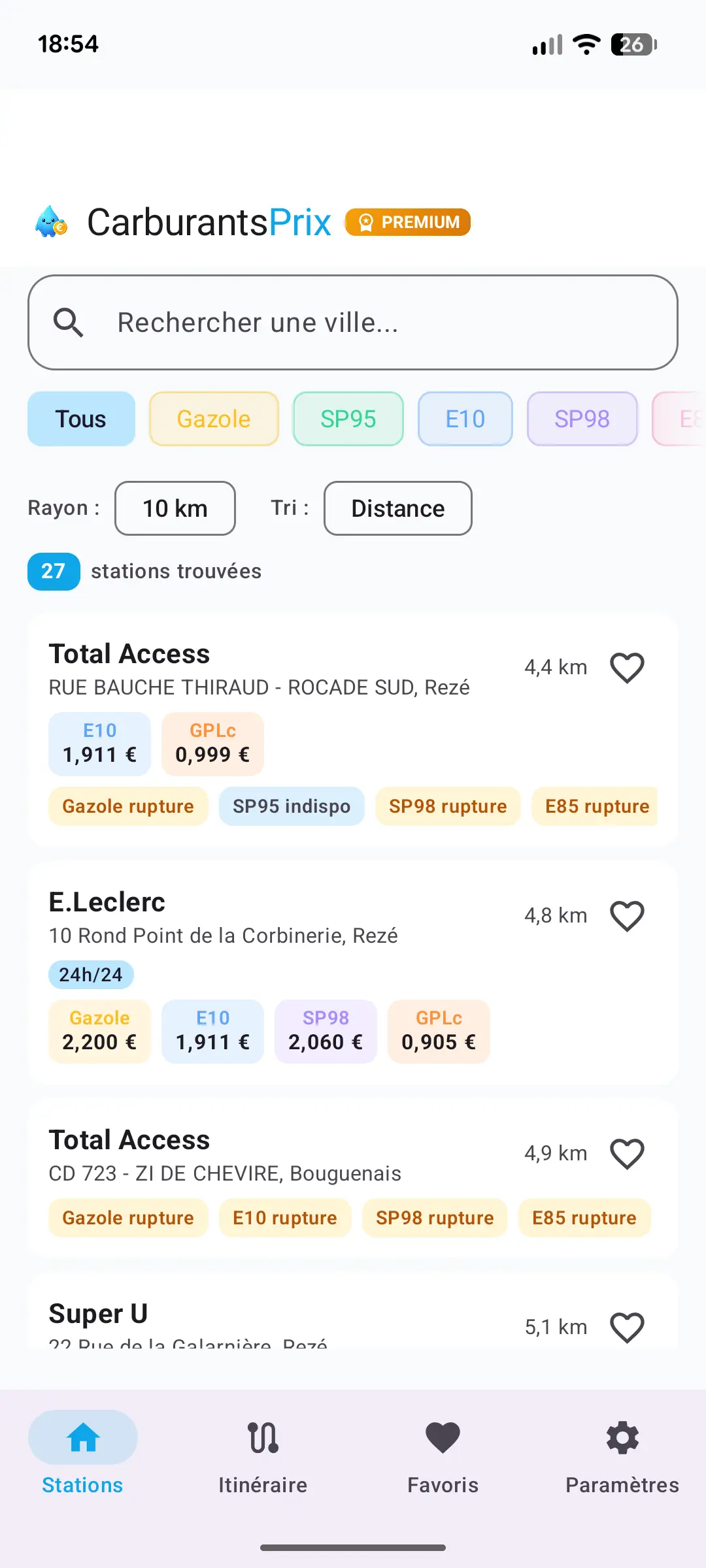Click the Rechercher une ville search field
The height and width of the screenshot is (1568, 706).
pos(353,323)
